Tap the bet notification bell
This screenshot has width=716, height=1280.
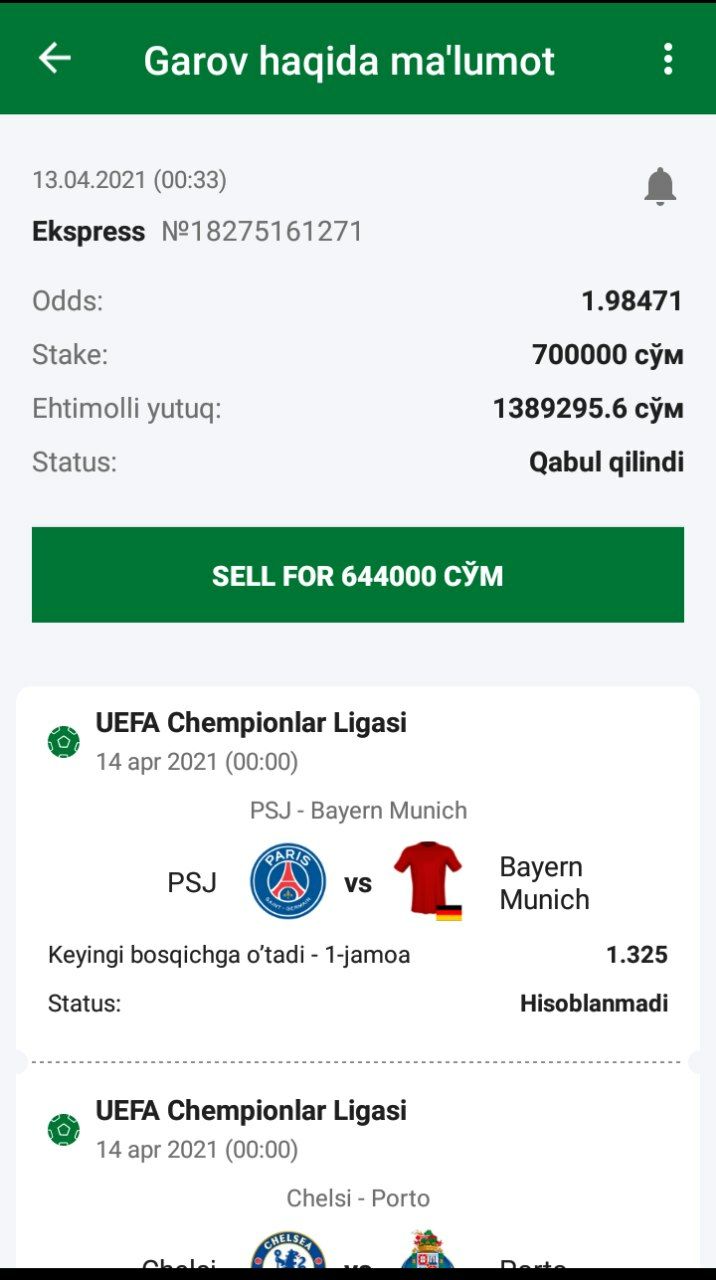click(660, 186)
